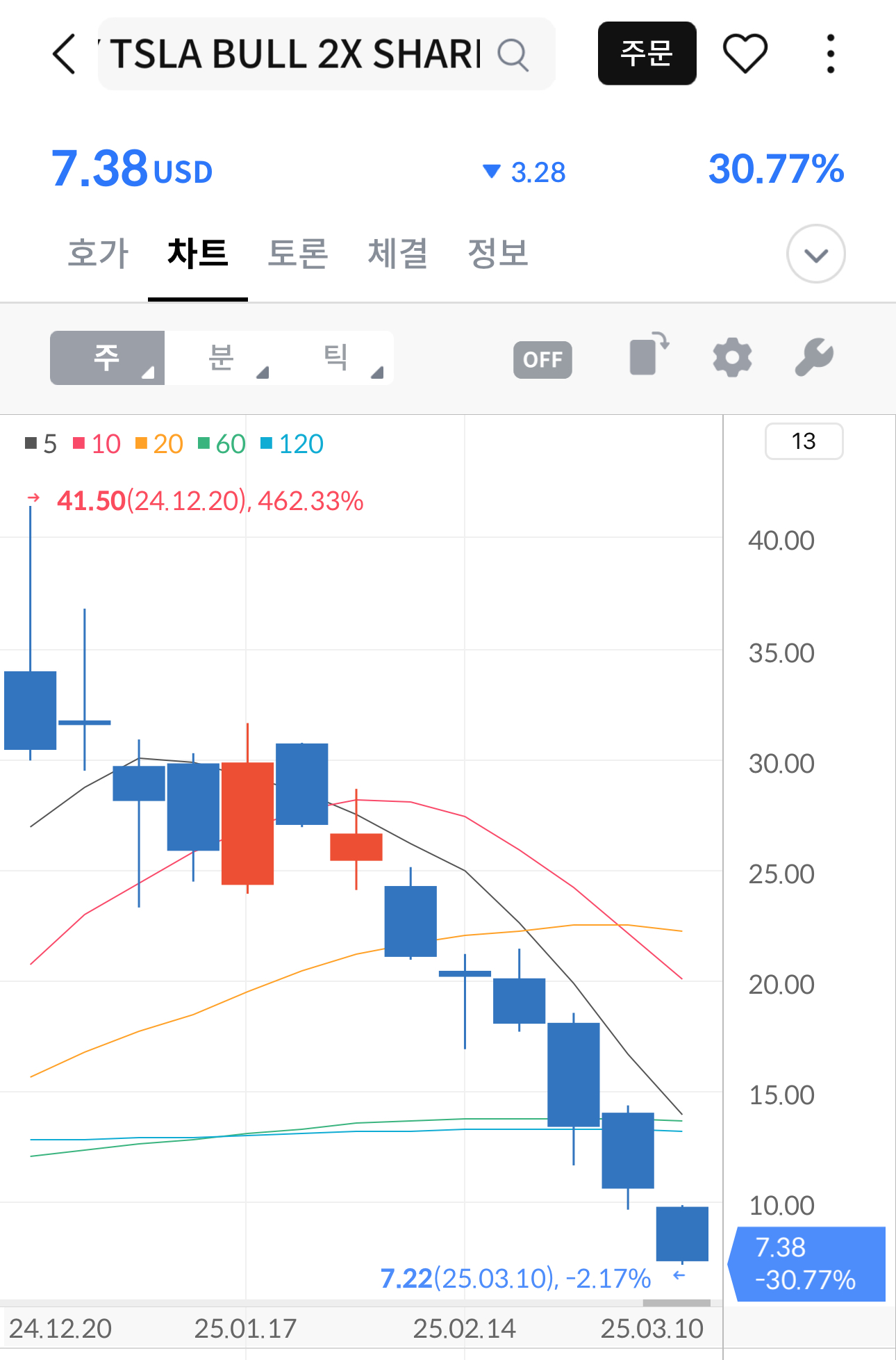Open the wrench chart tools
This screenshot has width=896, height=1360.
click(814, 357)
